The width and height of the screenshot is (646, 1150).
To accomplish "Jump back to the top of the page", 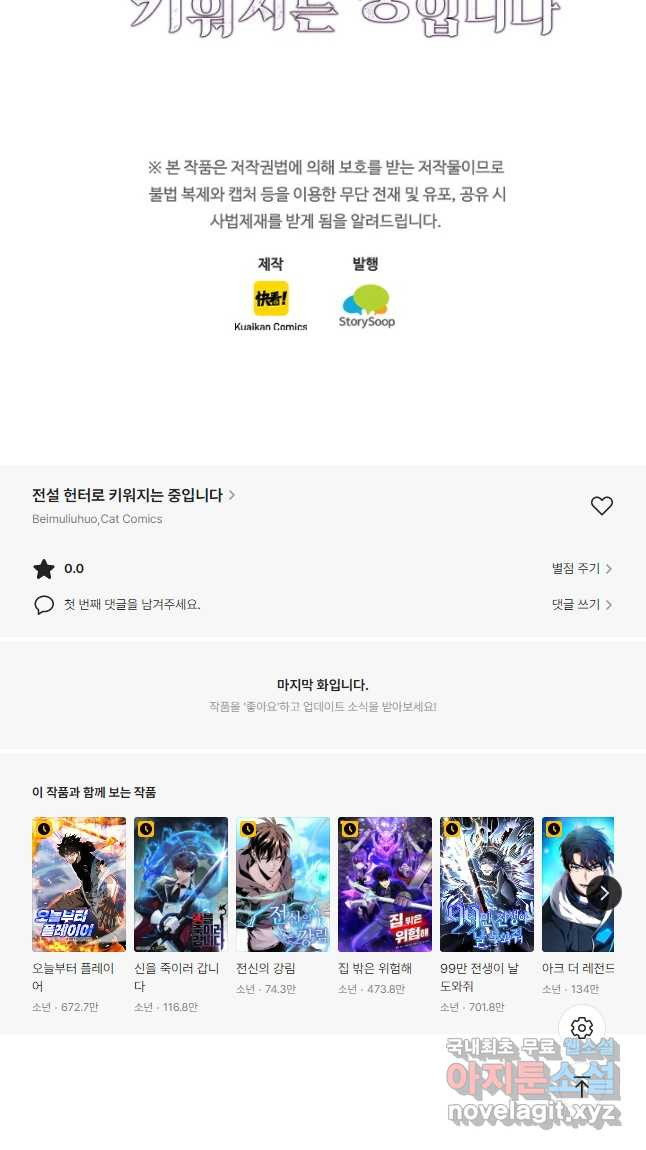I will 582,1086.
